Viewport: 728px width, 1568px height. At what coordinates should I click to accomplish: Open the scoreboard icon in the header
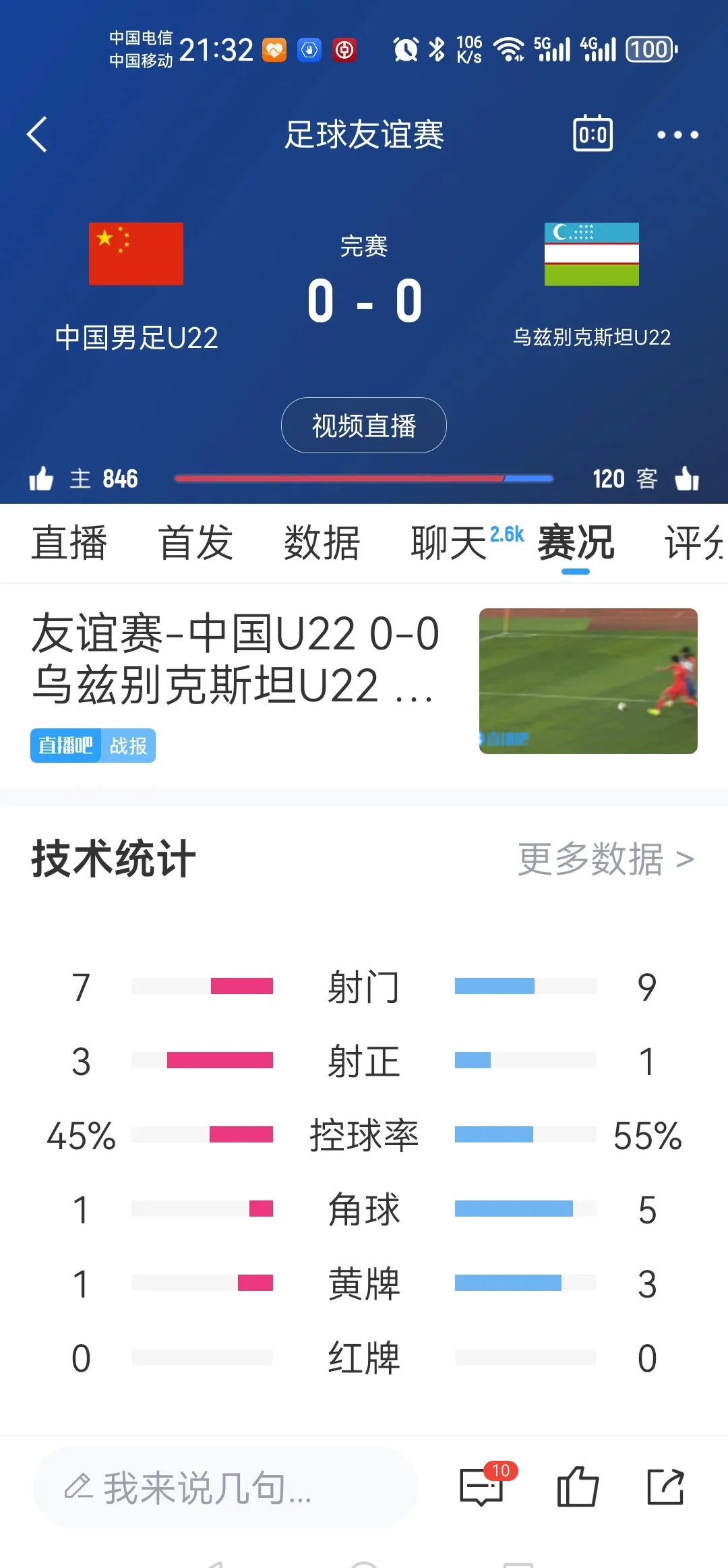pyautogui.click(x=593, y=134)
